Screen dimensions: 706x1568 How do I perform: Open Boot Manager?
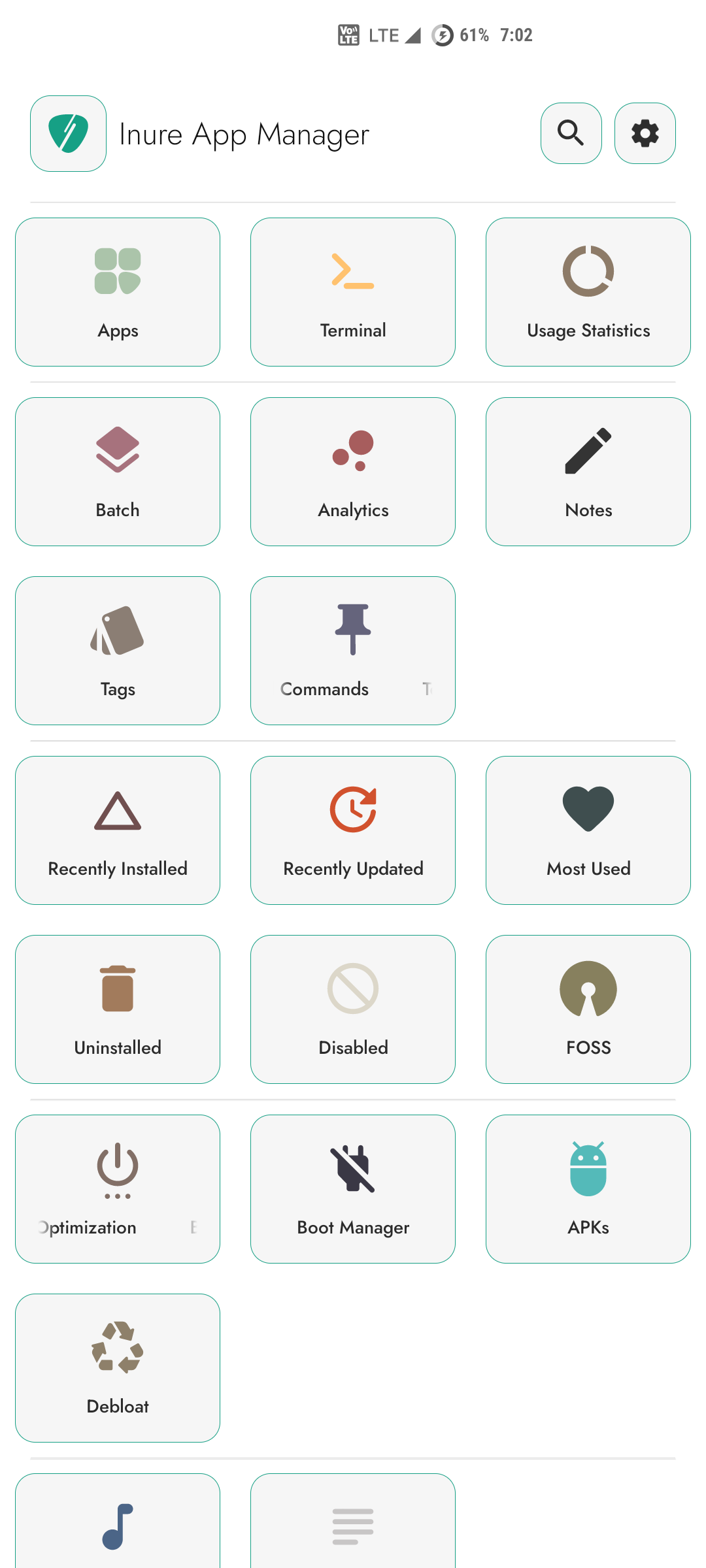pos(353,1189)
